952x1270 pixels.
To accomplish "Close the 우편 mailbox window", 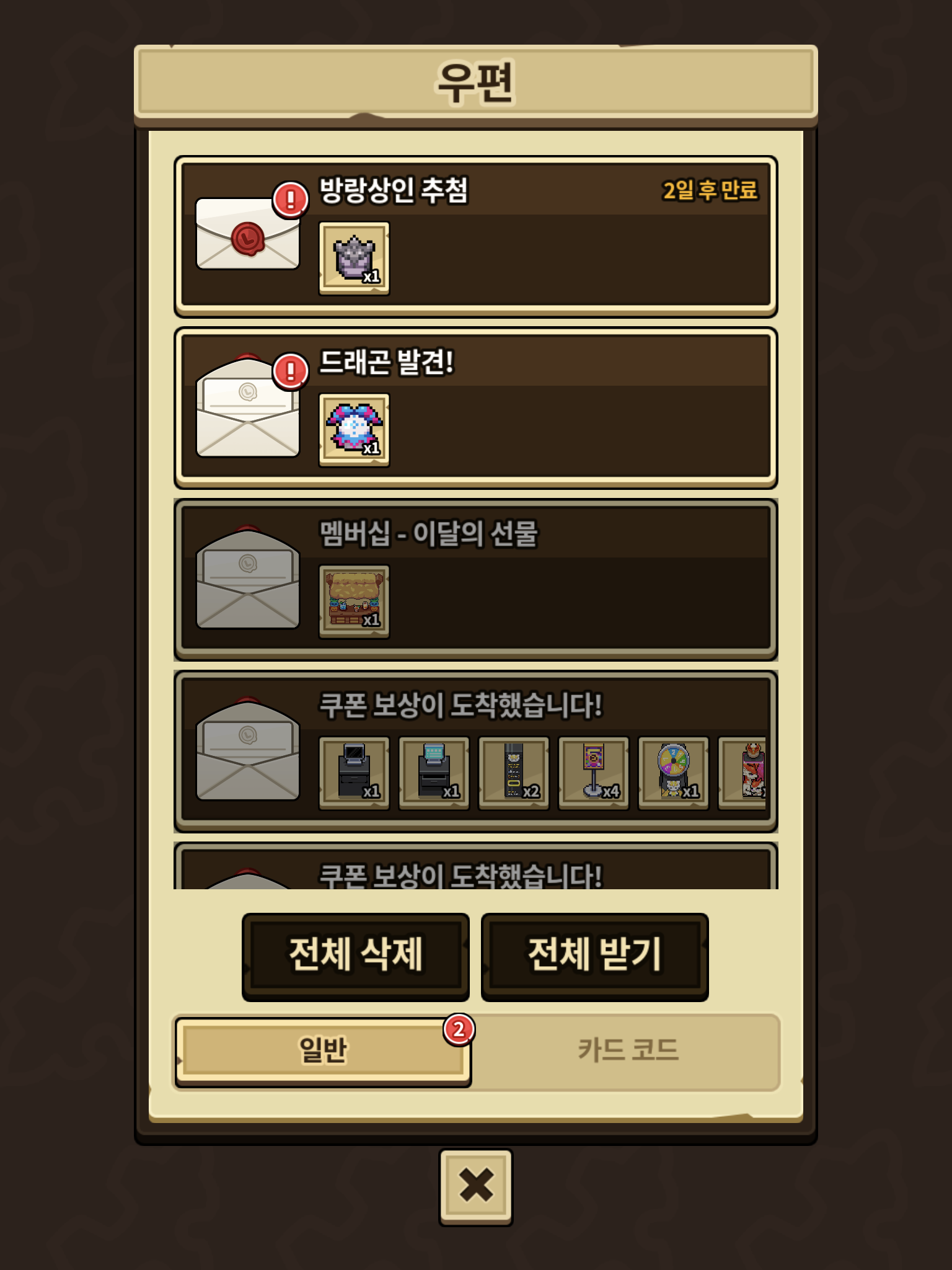I will coord(475,1187).
